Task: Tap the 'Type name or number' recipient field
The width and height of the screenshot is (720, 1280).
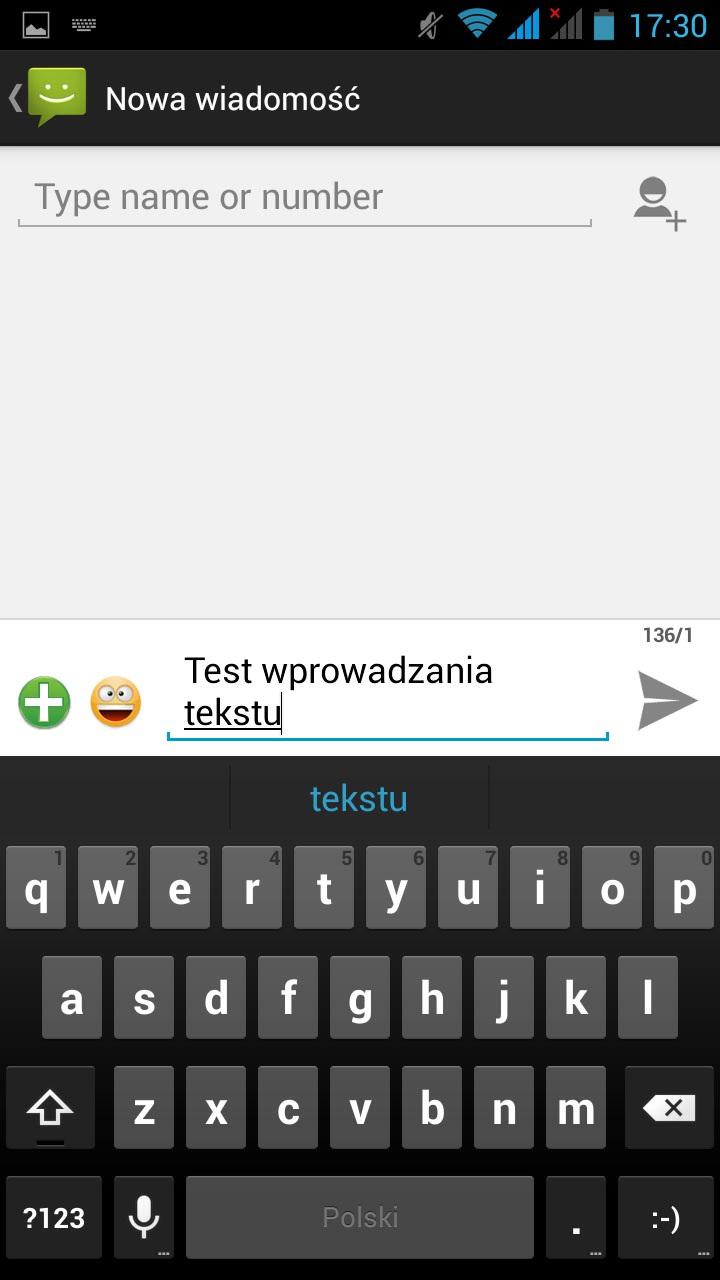Action: click(305, 198)
